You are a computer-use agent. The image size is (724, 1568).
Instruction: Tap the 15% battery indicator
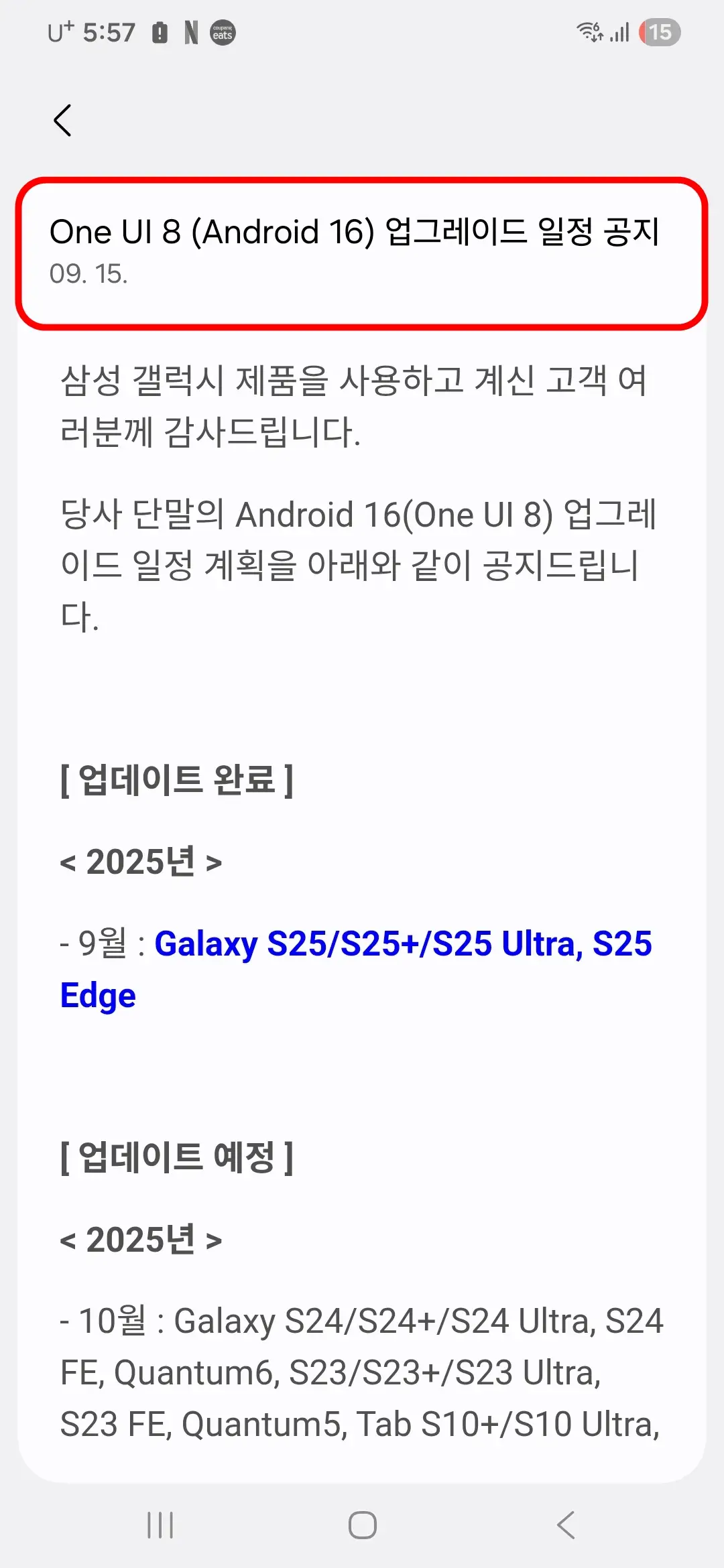660,31
